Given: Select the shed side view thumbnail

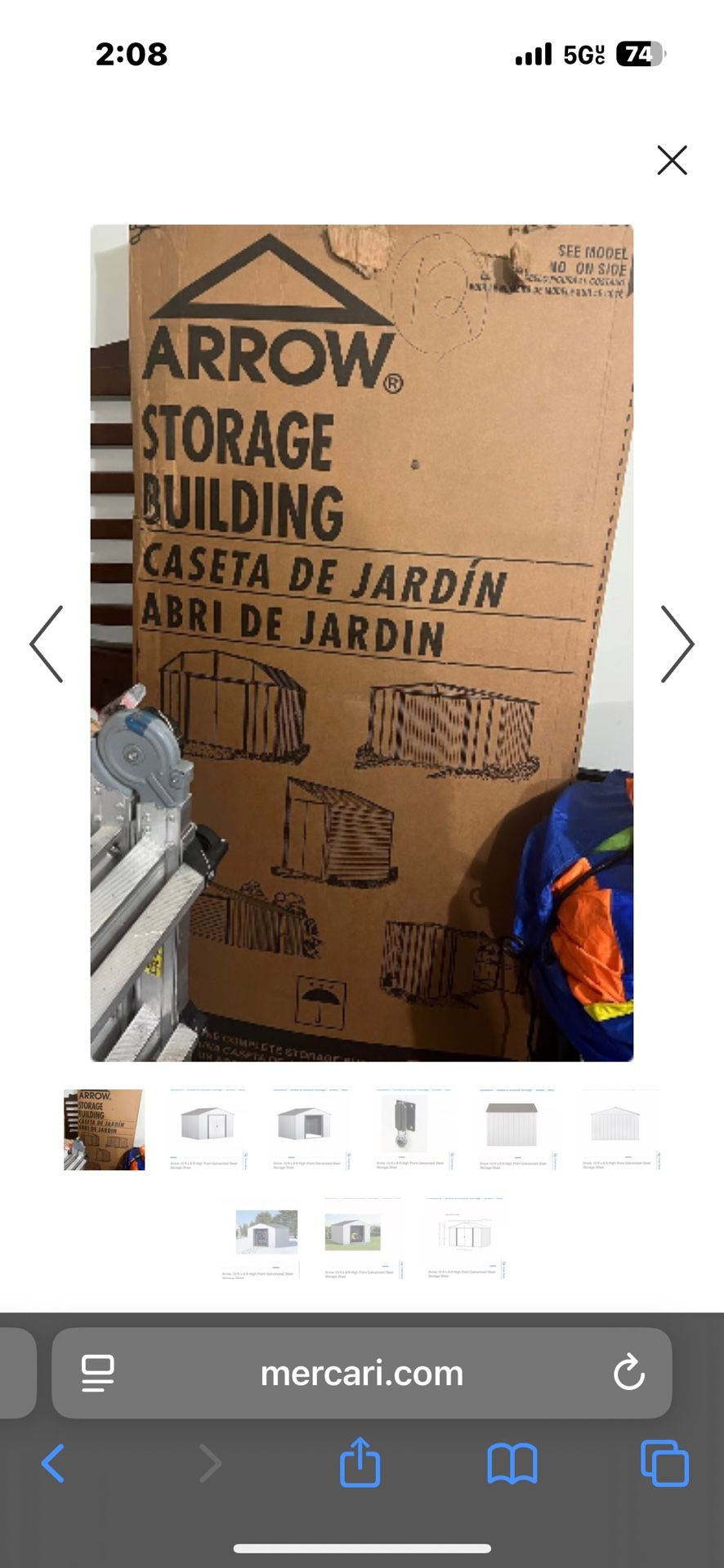Looking at the screenshot, I should click(619, 1129).
